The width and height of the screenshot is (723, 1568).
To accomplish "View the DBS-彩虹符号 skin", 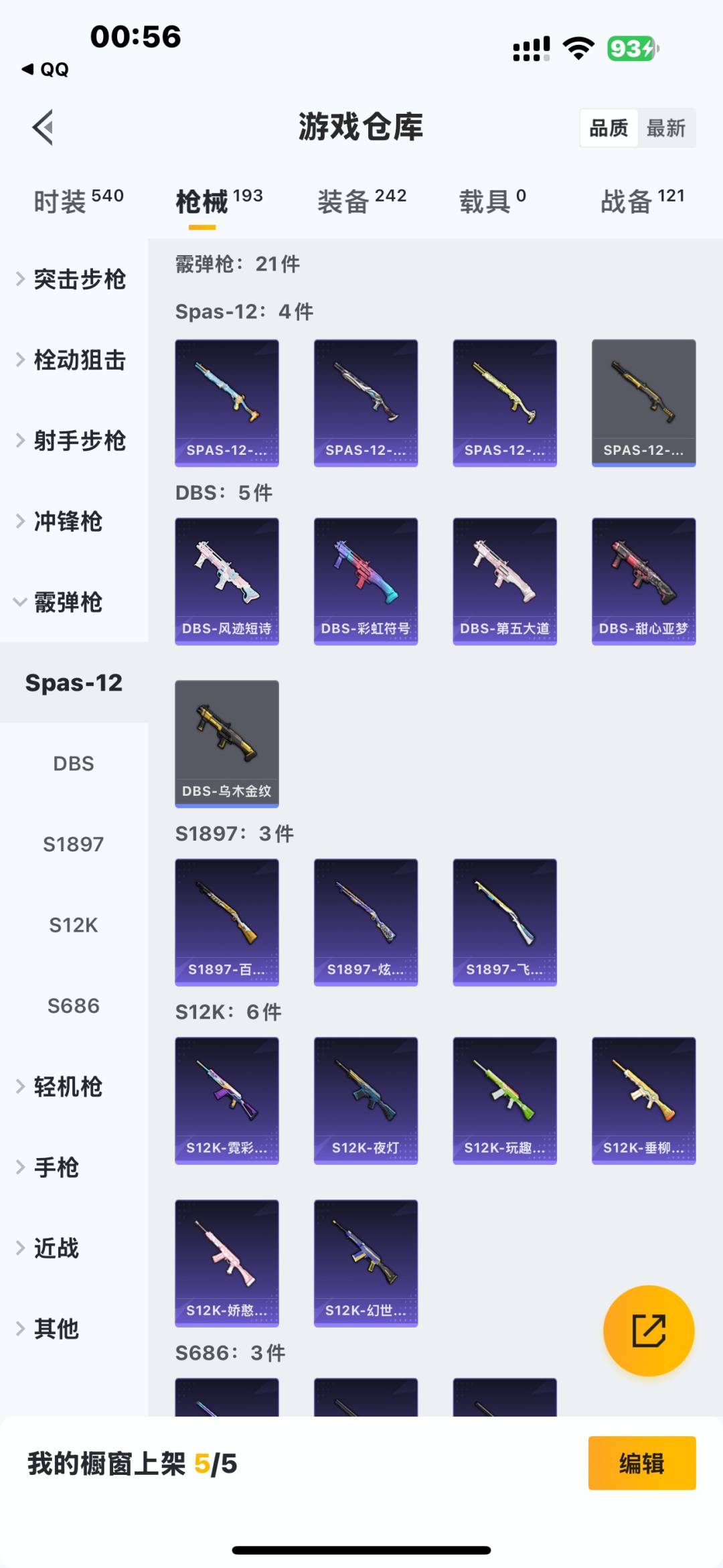I will click(366, 581).
